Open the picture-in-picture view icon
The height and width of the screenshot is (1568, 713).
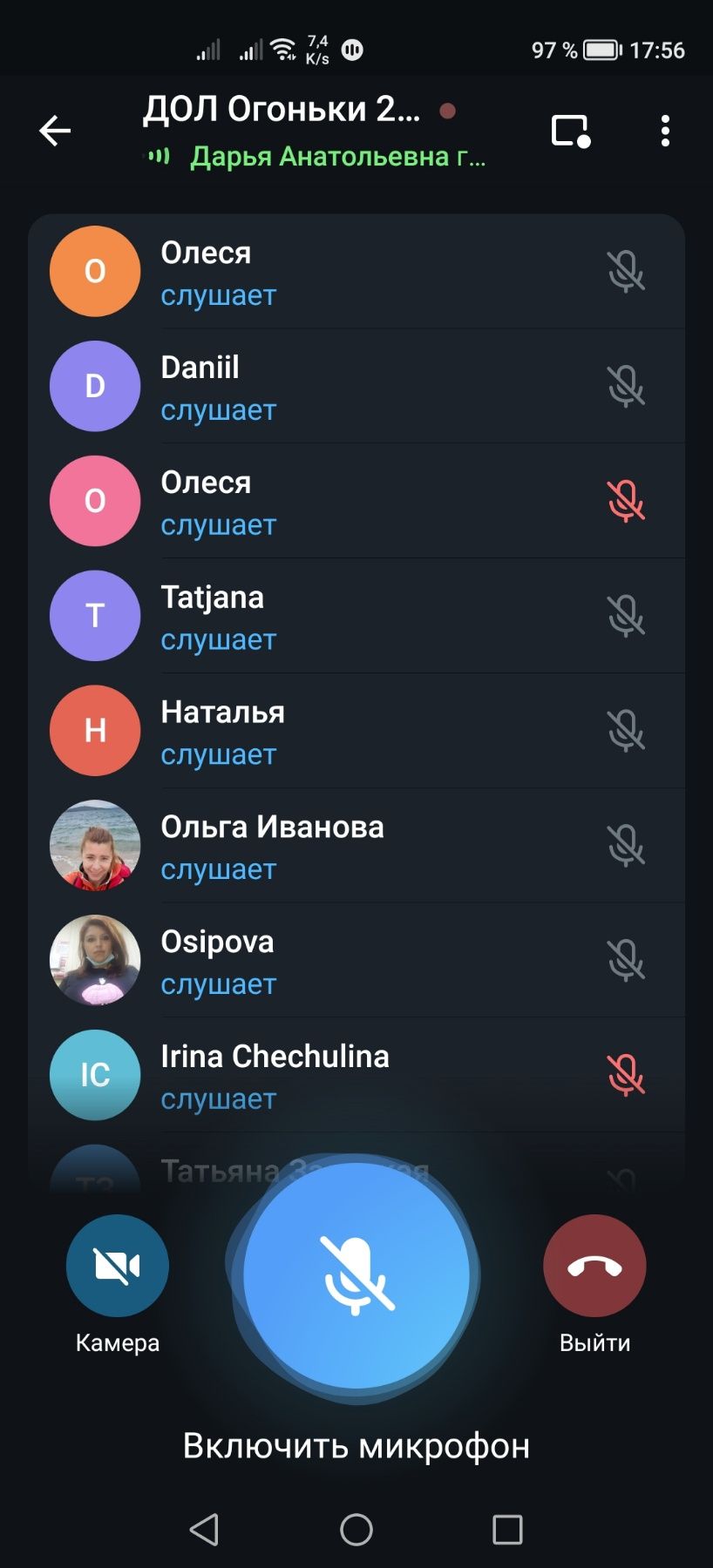571,131
